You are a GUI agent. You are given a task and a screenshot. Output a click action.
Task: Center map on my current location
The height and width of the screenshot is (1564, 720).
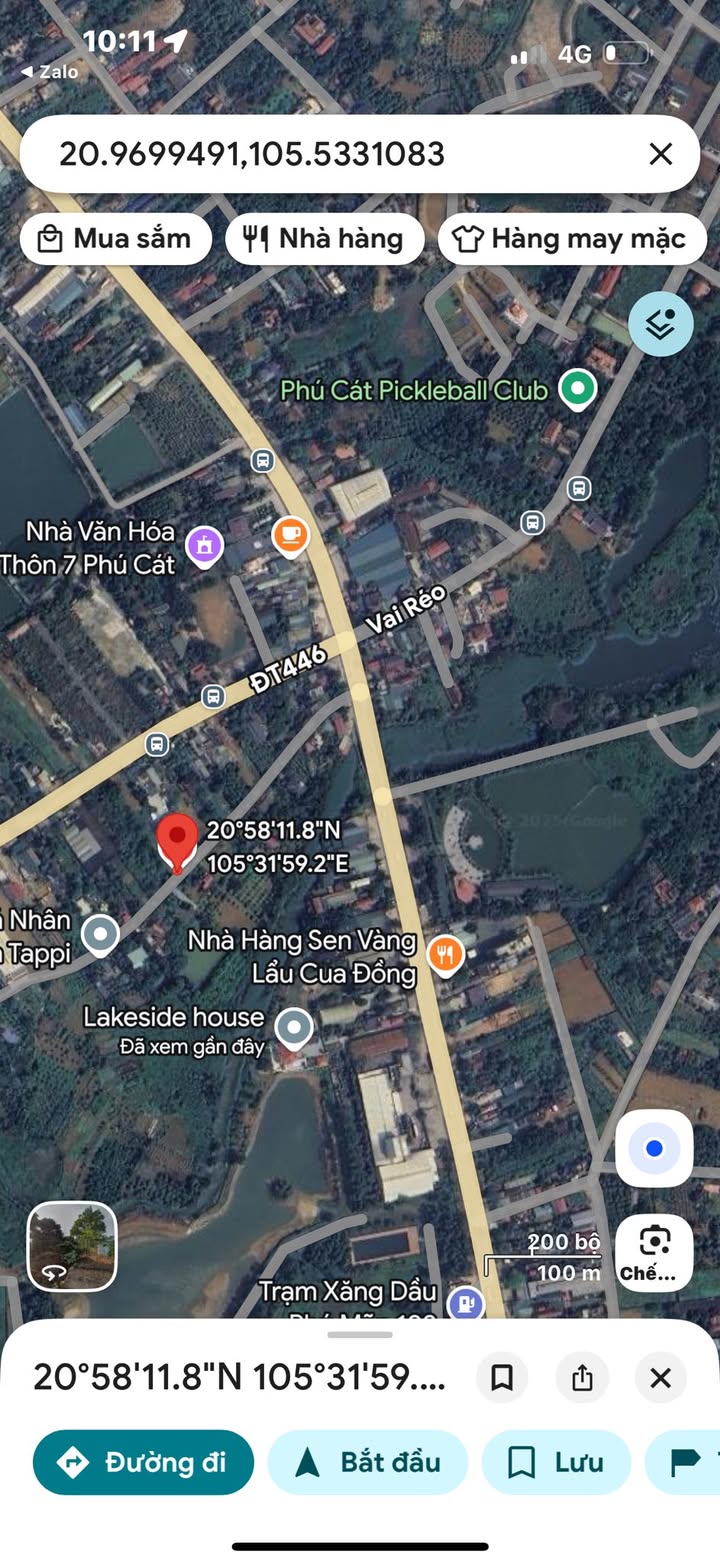click(x=654, y=1148)
